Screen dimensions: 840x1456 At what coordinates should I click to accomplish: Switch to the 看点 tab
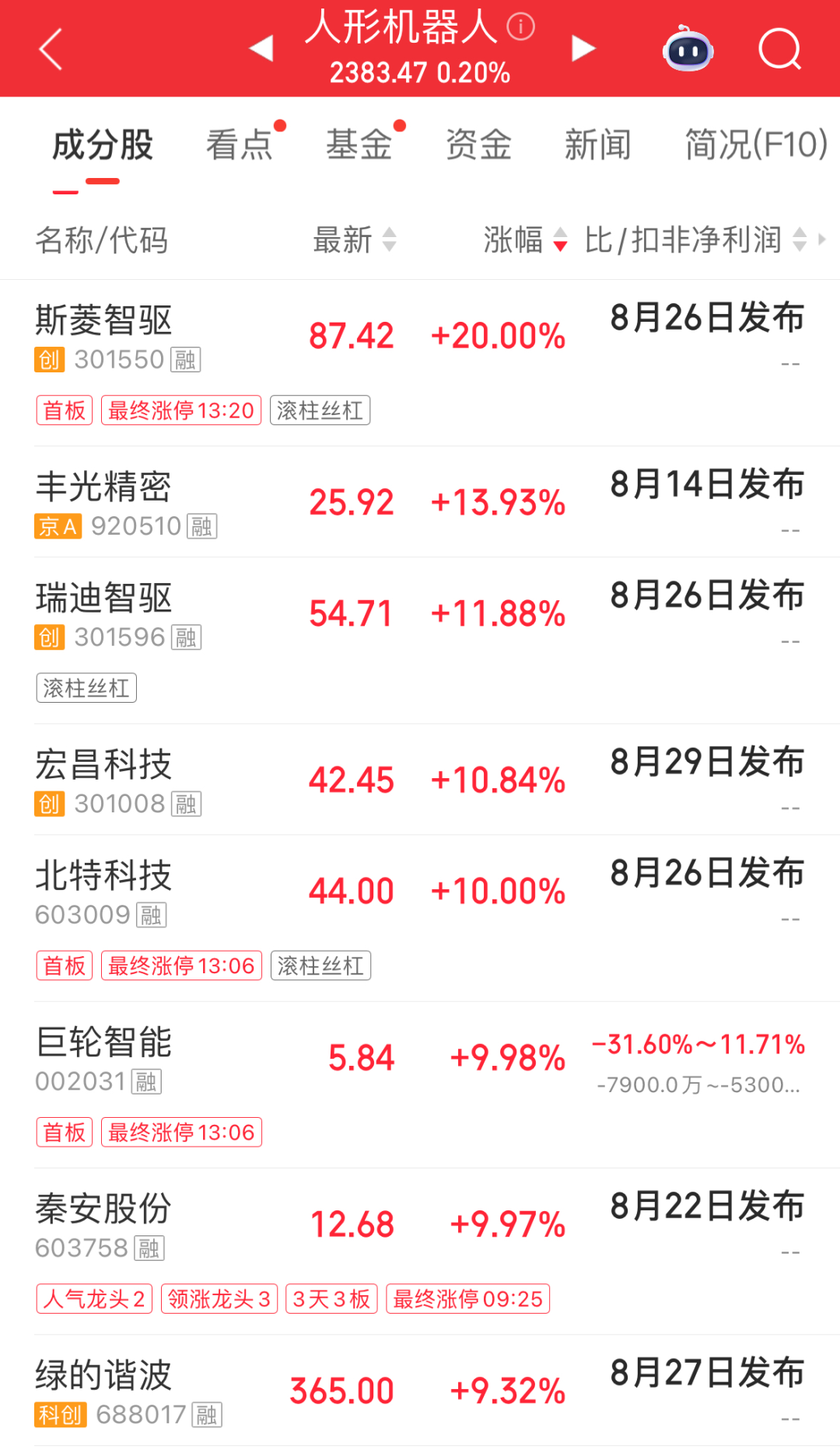(x=240, y=145)
